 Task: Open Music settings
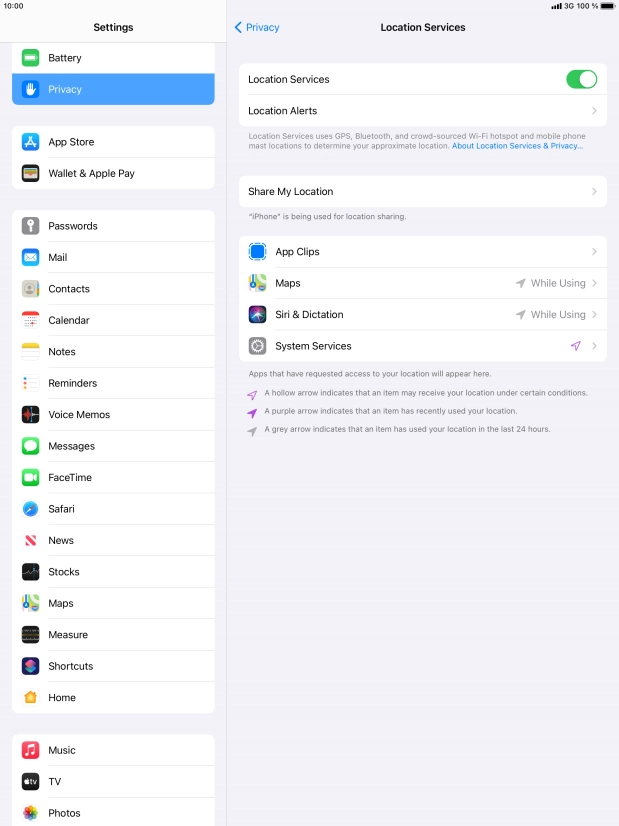[113, 750]
